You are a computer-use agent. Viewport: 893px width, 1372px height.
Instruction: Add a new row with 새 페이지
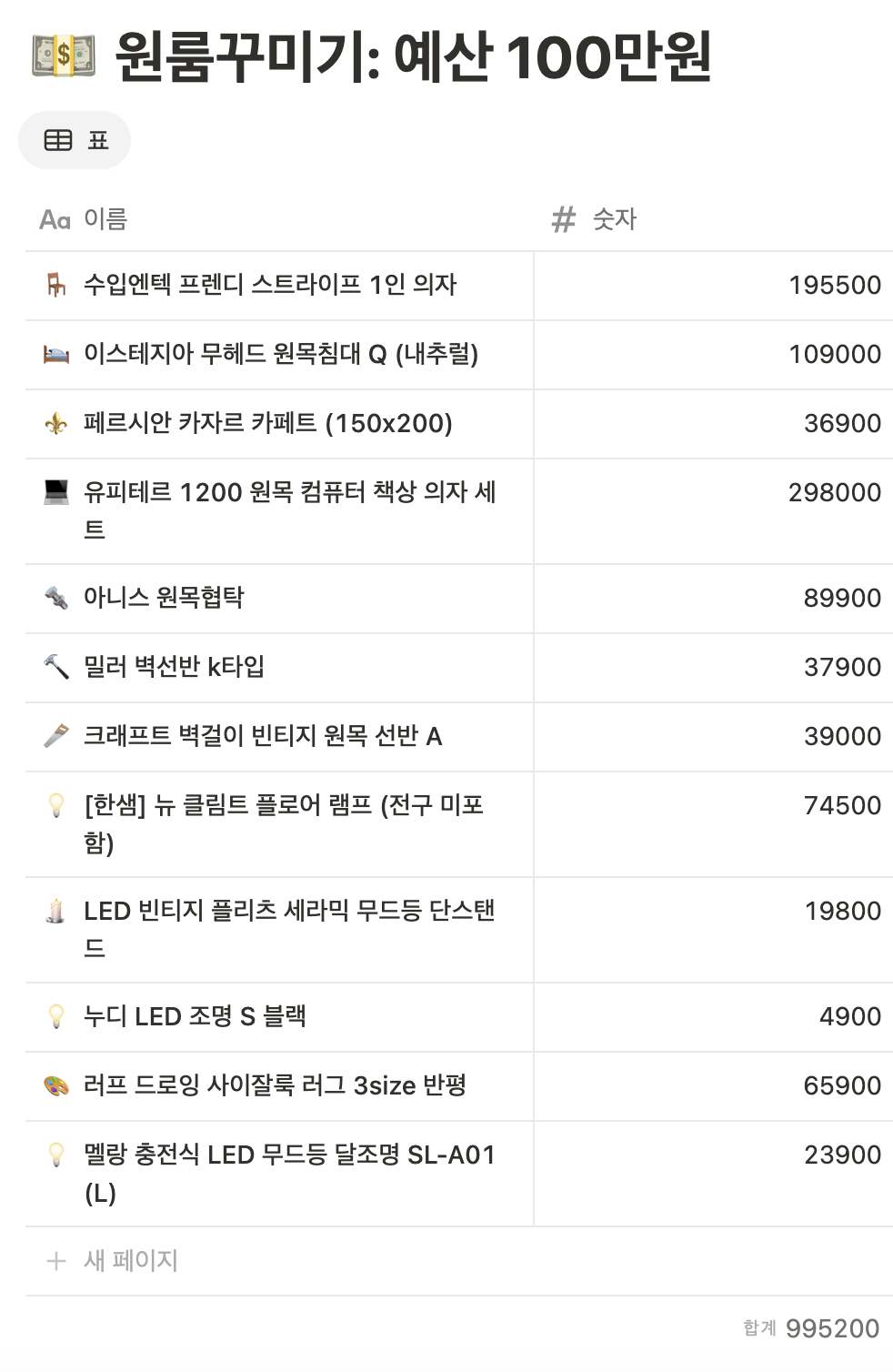click(x=130, y=1261)
